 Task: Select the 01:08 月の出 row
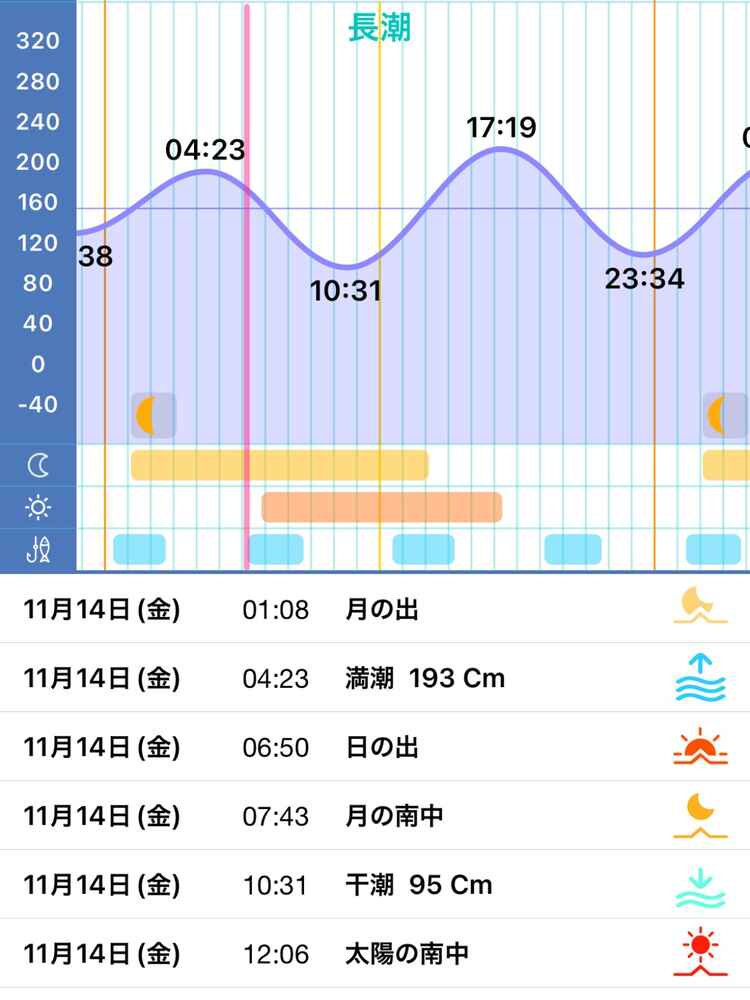click(375, 609)
